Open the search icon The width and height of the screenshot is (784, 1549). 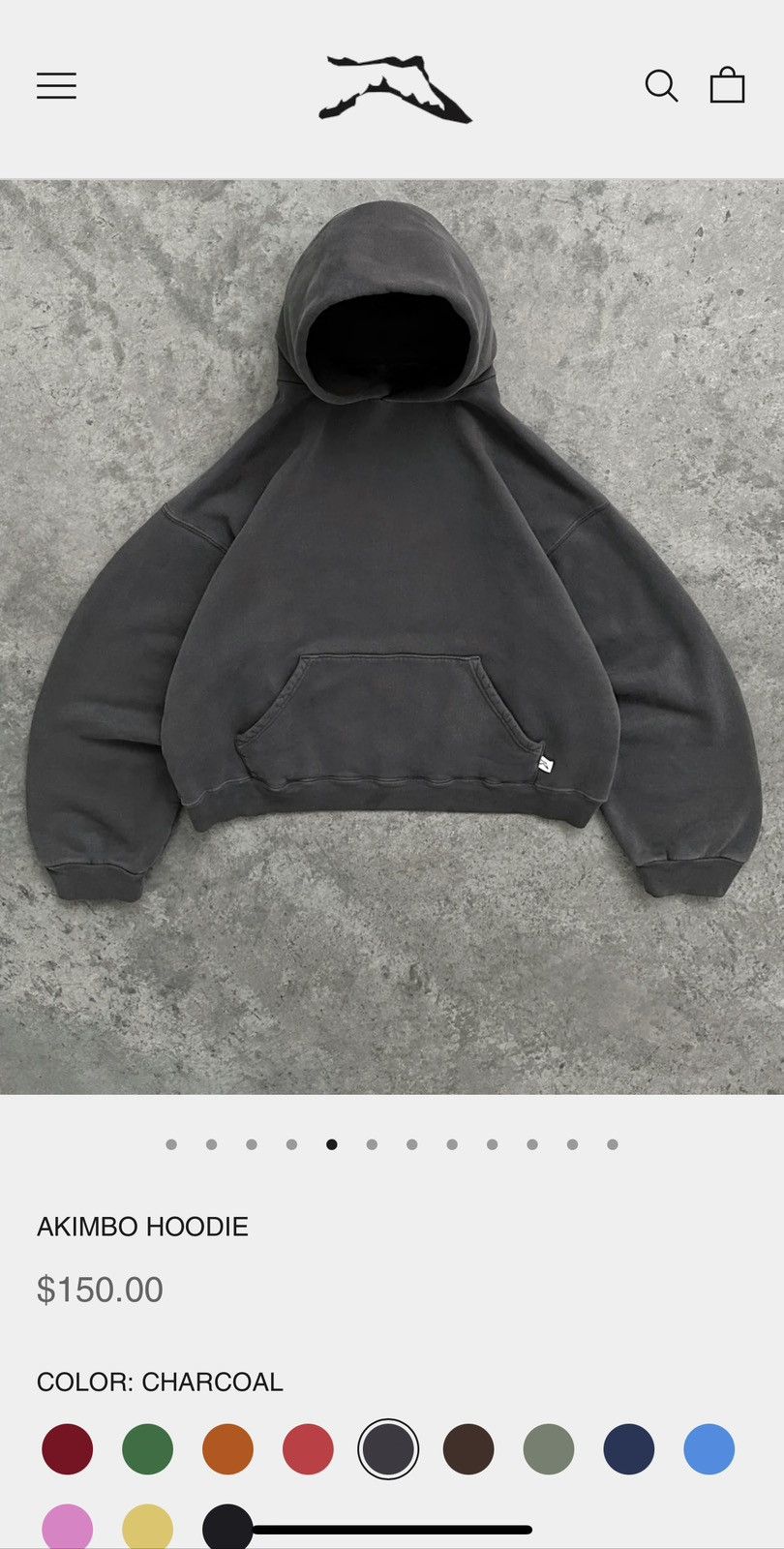(661, 85)
